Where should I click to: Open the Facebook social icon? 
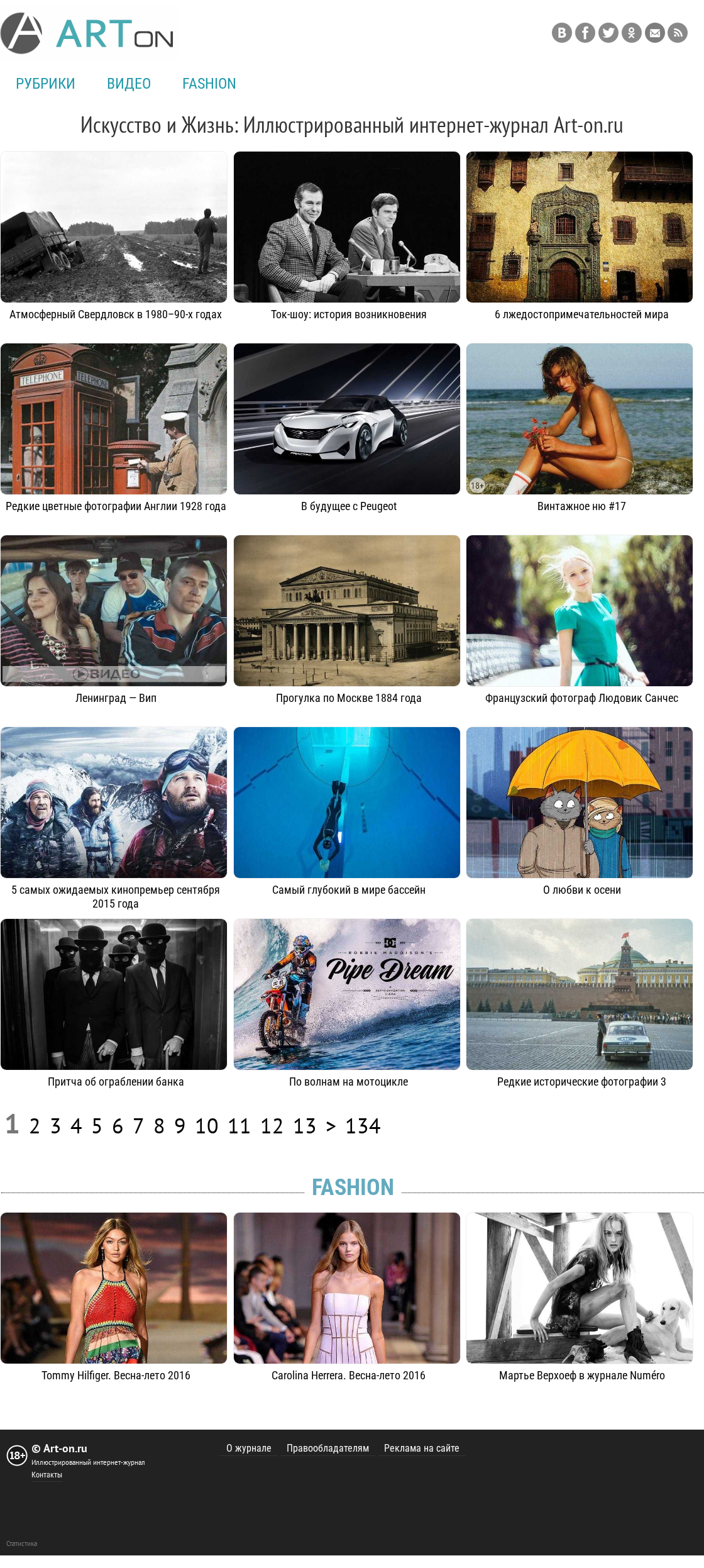(585, 33)
